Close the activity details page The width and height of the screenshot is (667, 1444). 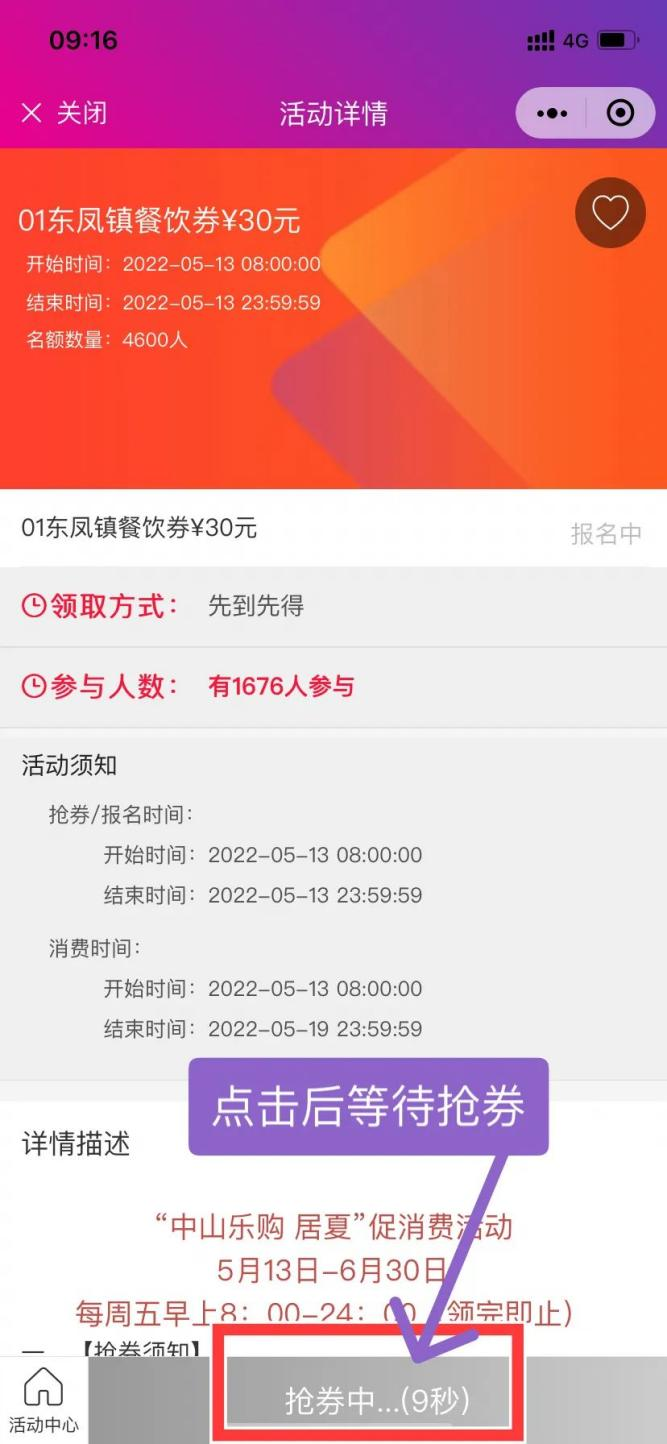coord(64,113)
